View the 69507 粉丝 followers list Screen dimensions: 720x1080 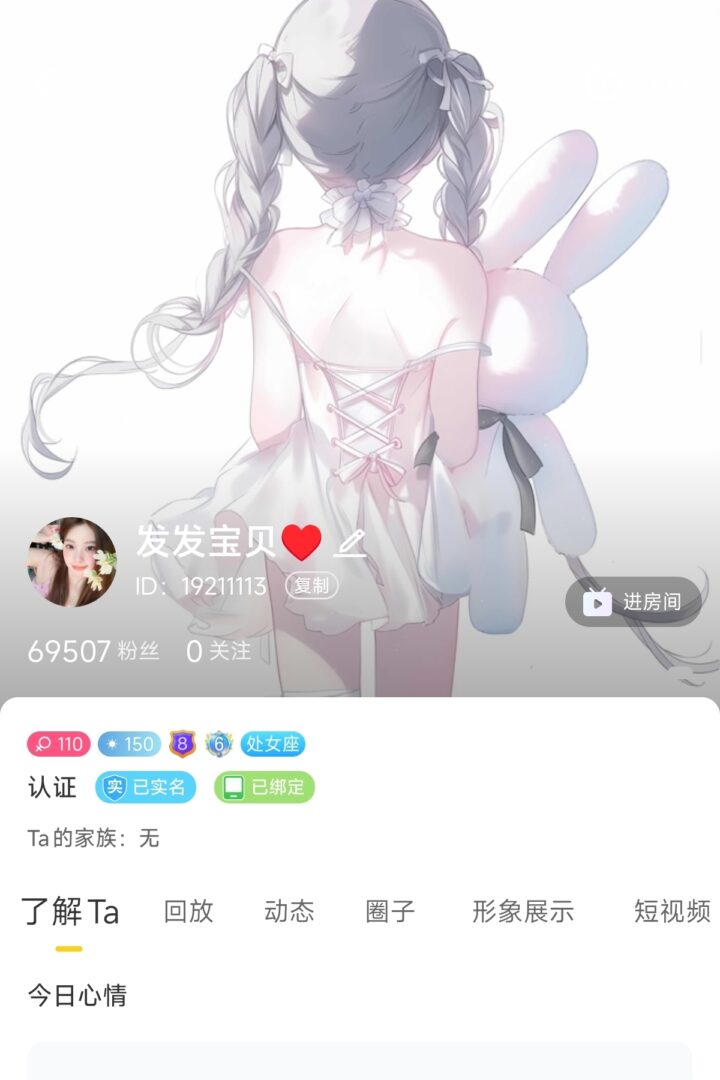click(93, 651)
